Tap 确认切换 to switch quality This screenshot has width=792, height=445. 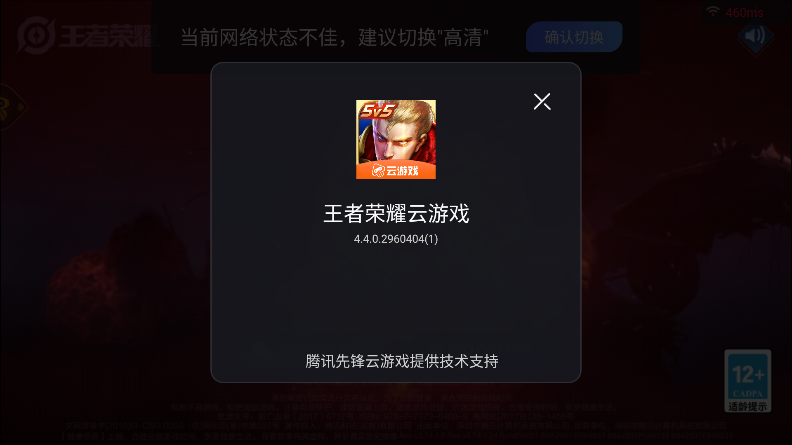(574, 38)
